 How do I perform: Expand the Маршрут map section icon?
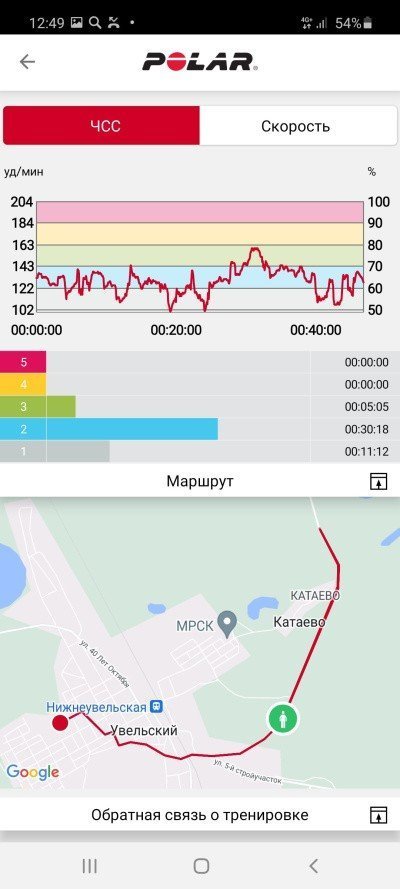[378, 482]
